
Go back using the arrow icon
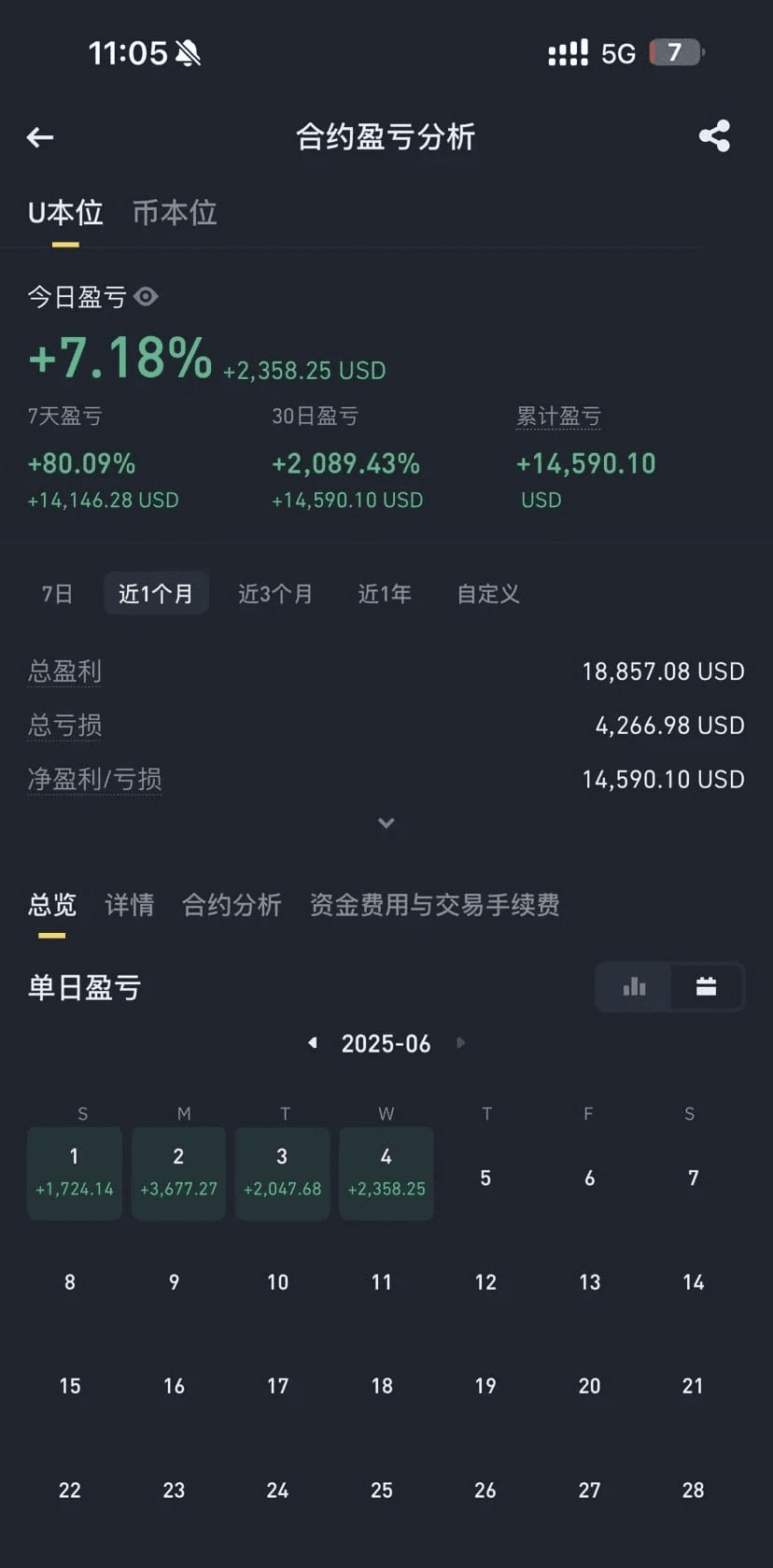coord(40,137)
